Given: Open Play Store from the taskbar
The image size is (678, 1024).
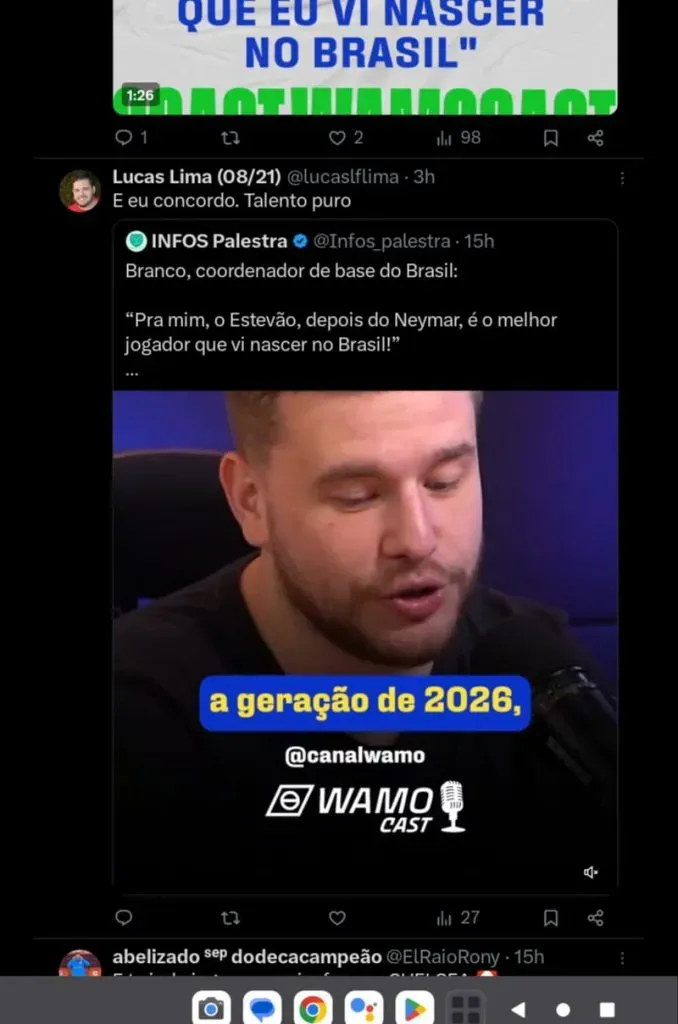Looking at the screenshot, I should 414,1009.
